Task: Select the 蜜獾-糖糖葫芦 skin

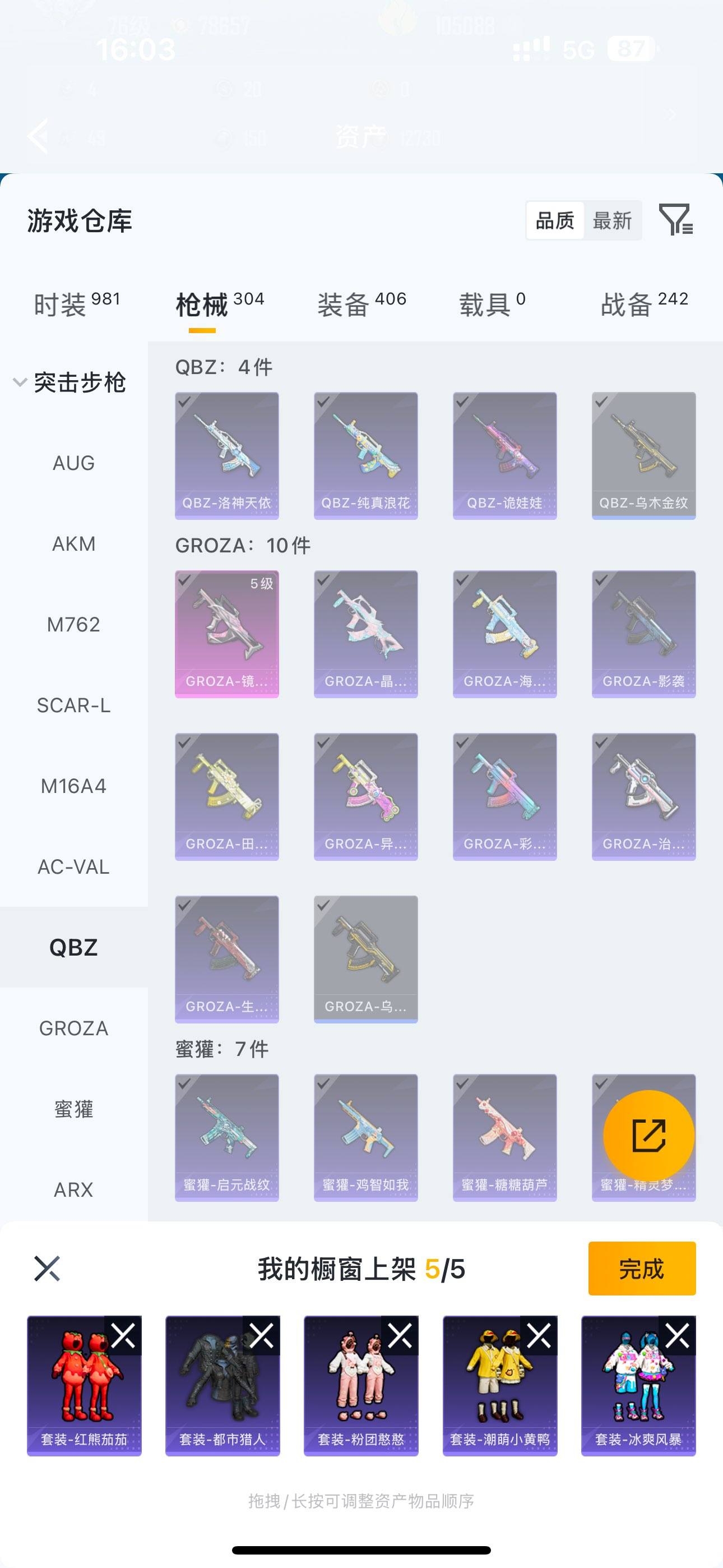Action: [x=504, y=1137]
